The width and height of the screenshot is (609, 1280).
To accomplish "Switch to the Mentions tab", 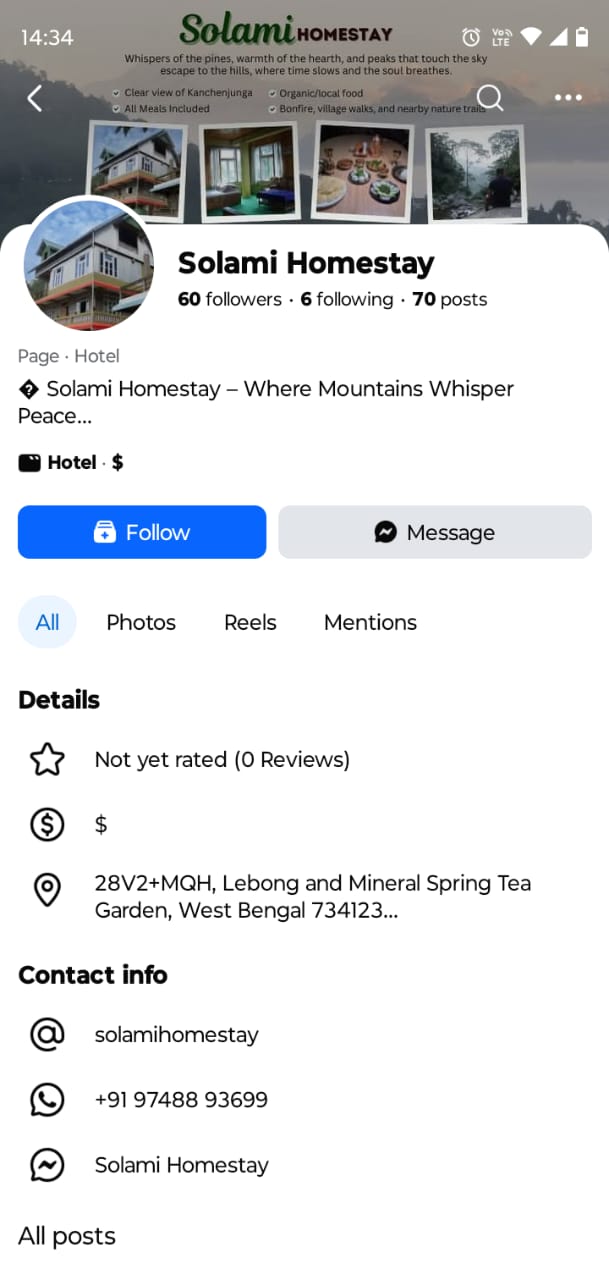I will pos(370,622).
